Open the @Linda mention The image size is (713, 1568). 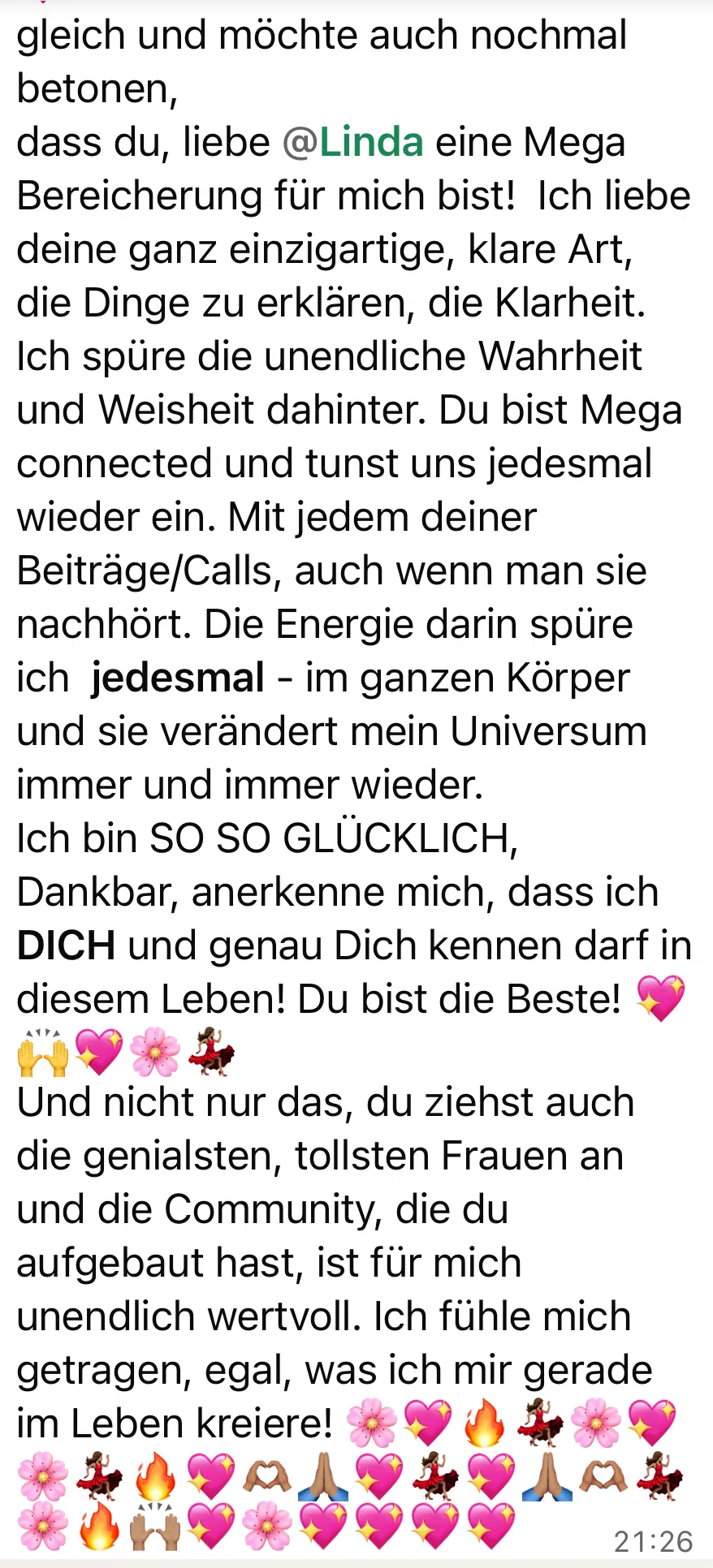353,143
